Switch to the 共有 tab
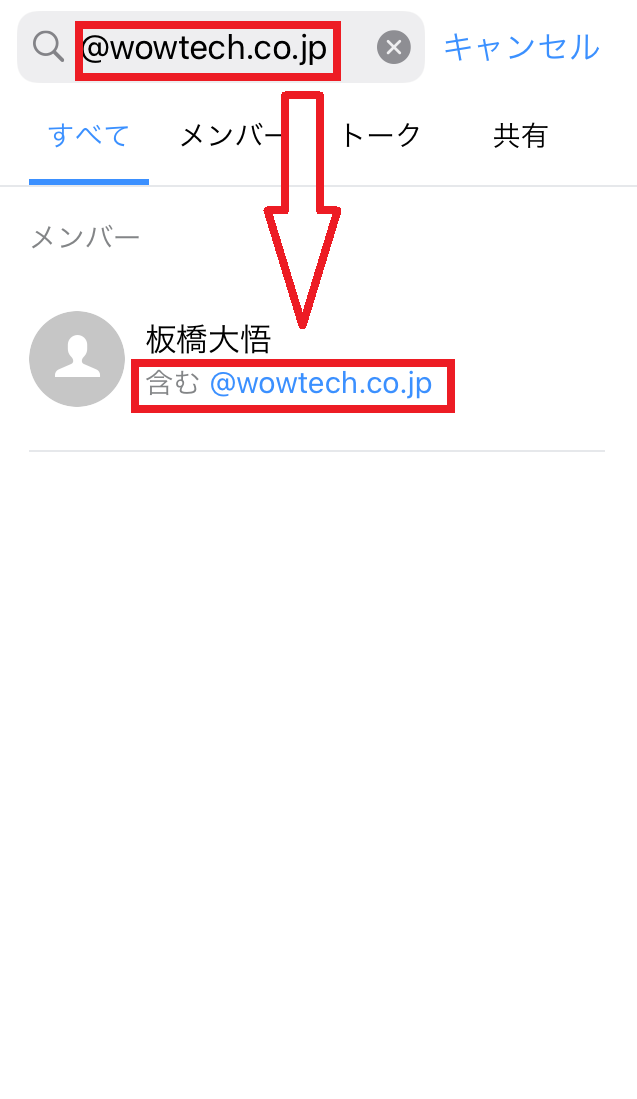This screenshot has width=637, height=1099. 521,136
